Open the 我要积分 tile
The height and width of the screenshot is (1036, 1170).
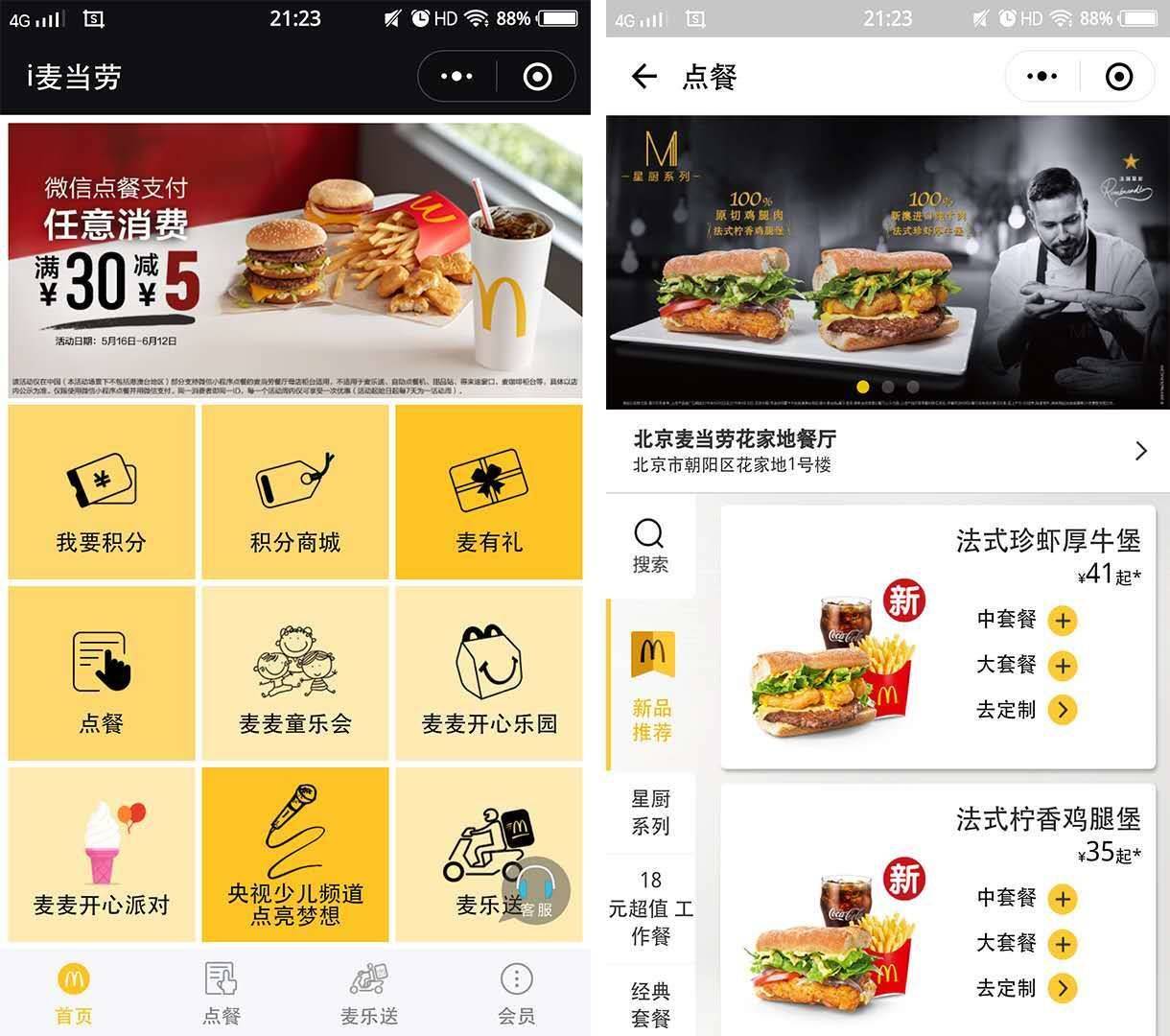(102, 492)
